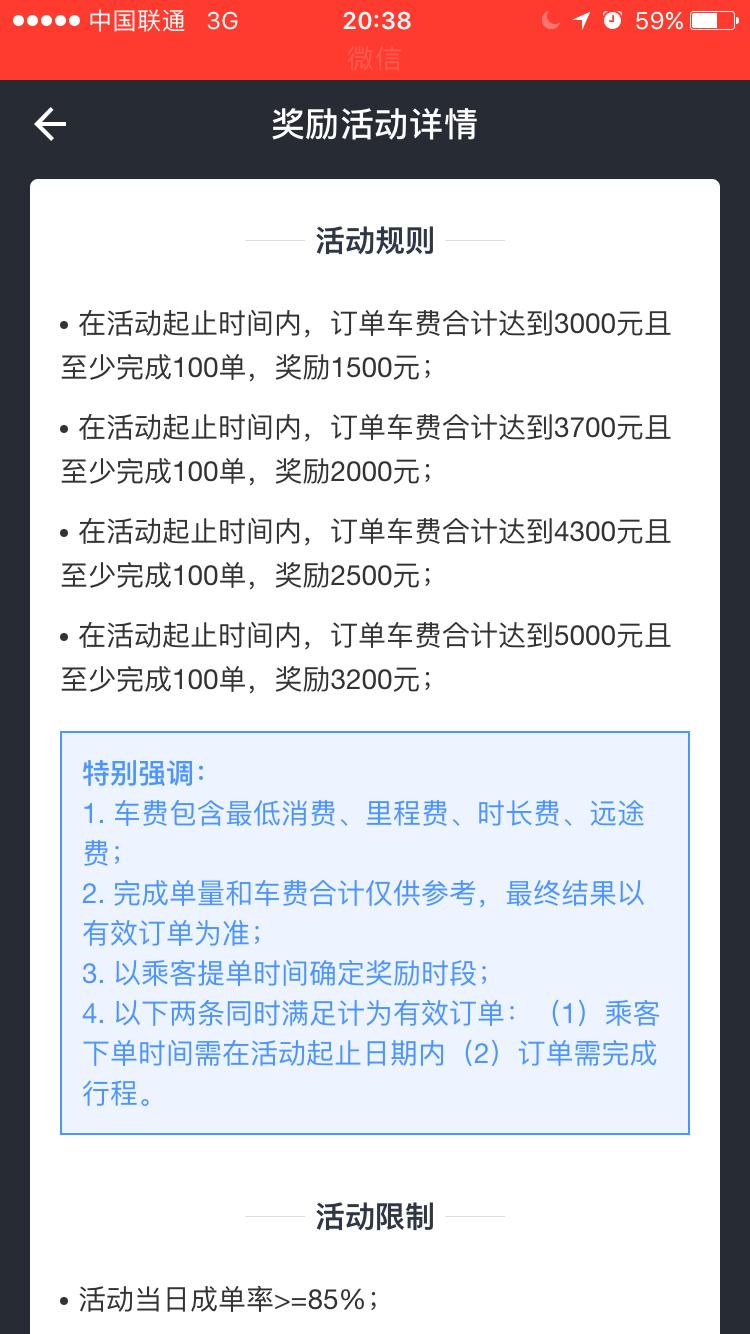Tap the Do Not Disturb moon icon
Image resolution: width=750 pixels, height=1334 pixels.
(x=552, y=19)
